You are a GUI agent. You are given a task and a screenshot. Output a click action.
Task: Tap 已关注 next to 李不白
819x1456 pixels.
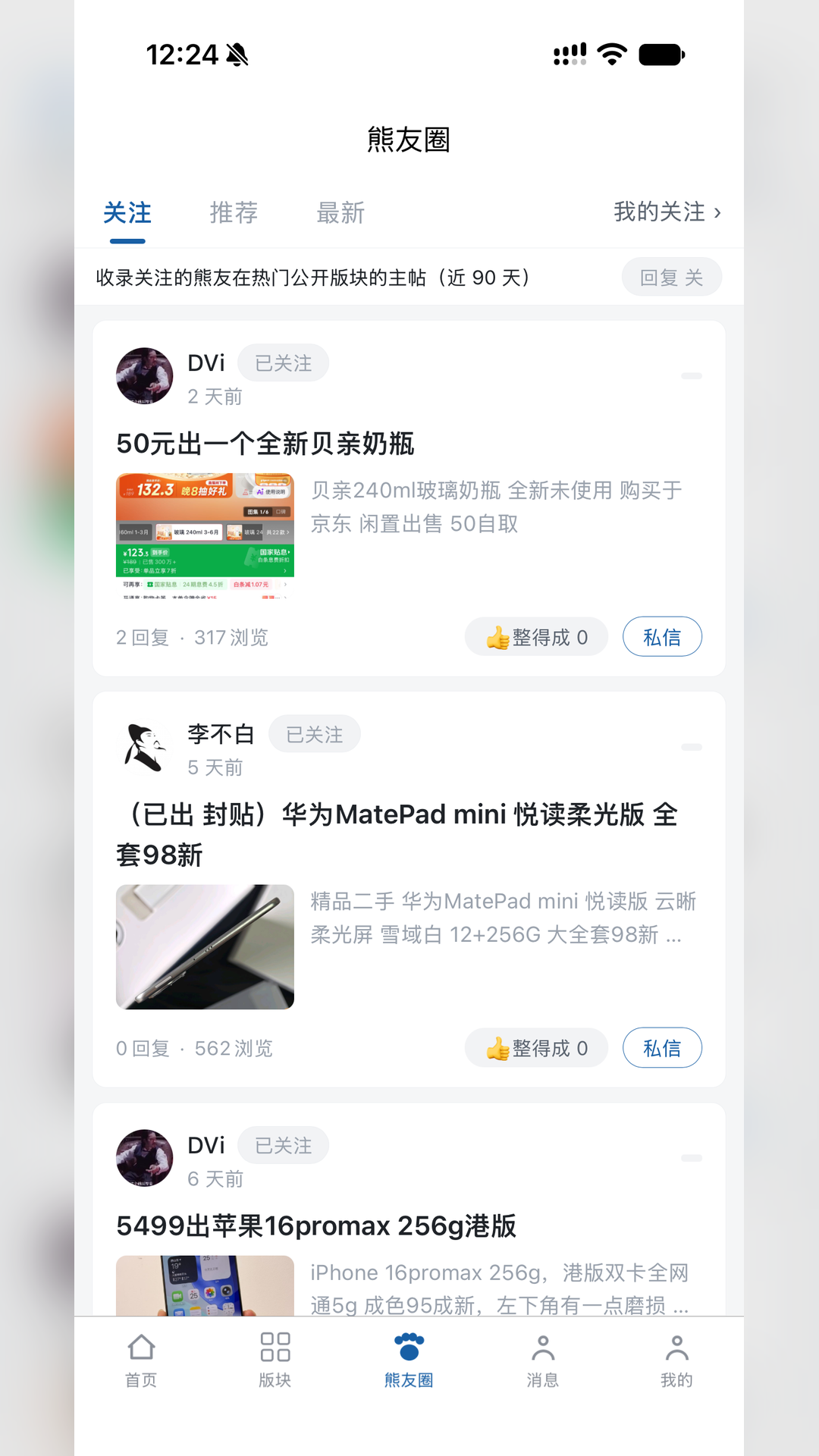314,734
